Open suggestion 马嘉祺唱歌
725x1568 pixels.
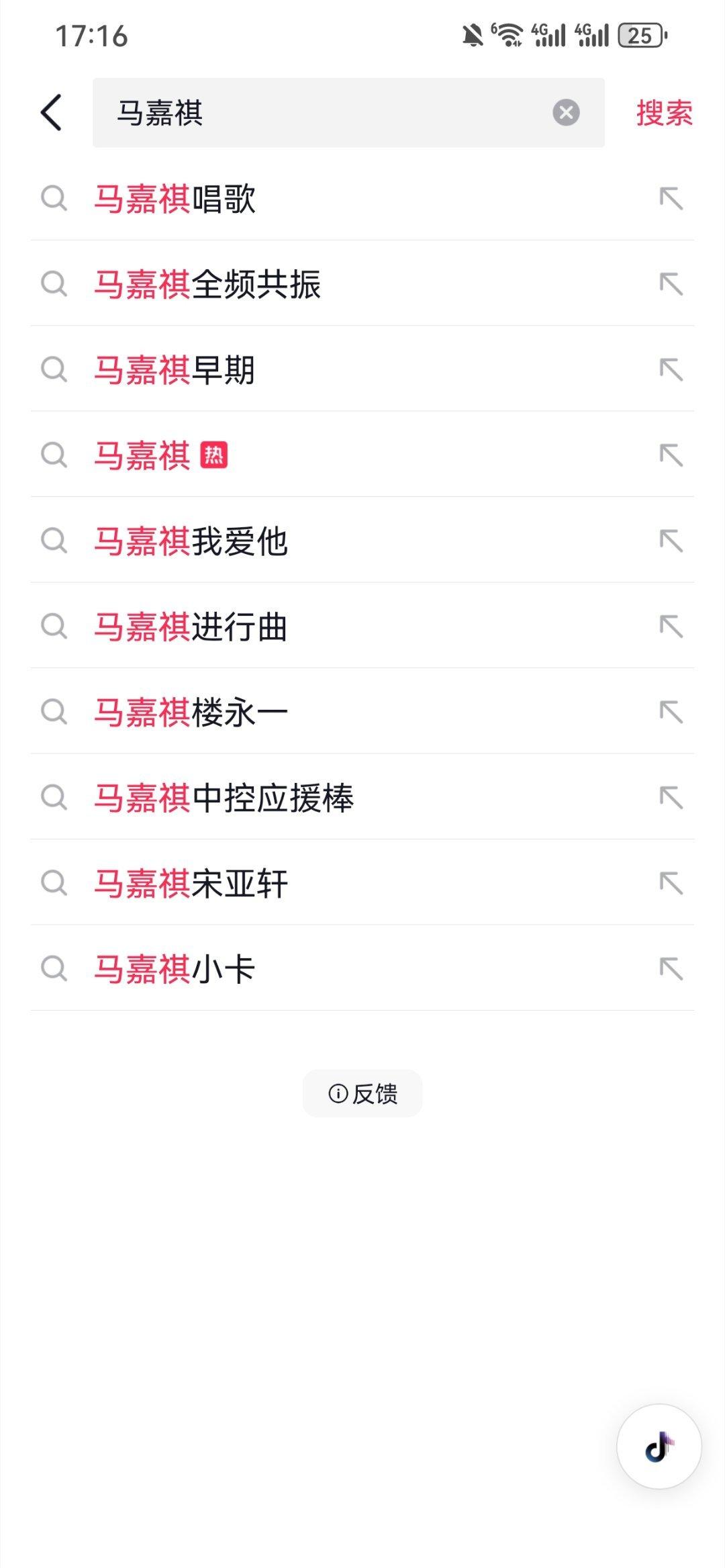(362, 199)
